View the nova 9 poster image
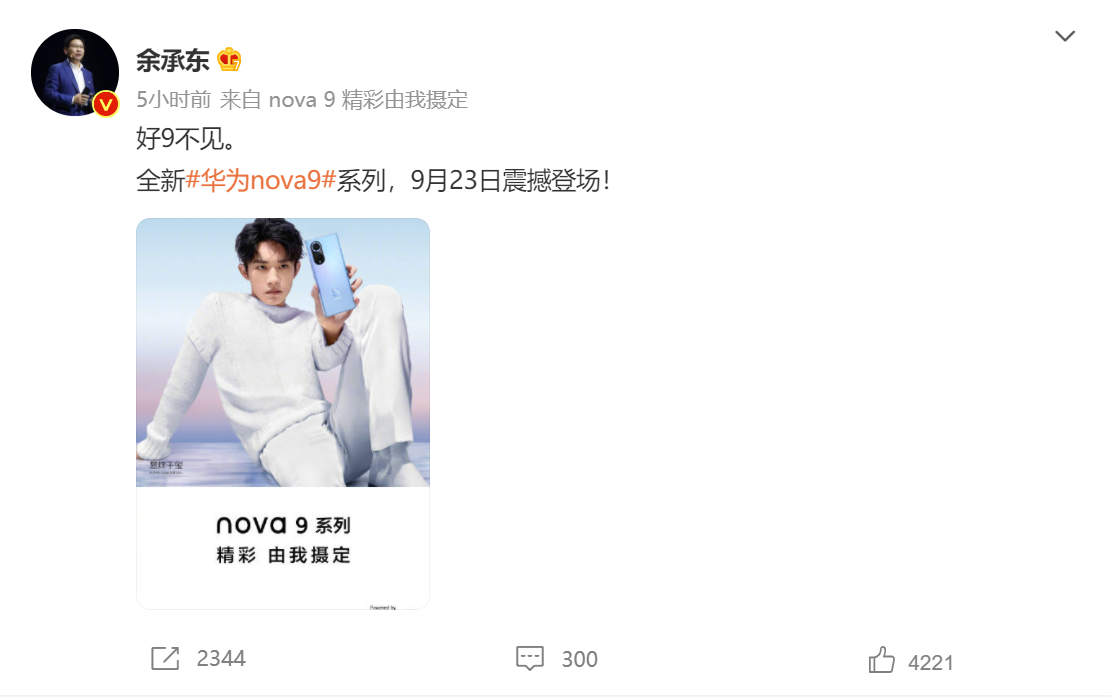This screenshot has height=697, width=1111. pyautogui.click(x=283, y=413)
